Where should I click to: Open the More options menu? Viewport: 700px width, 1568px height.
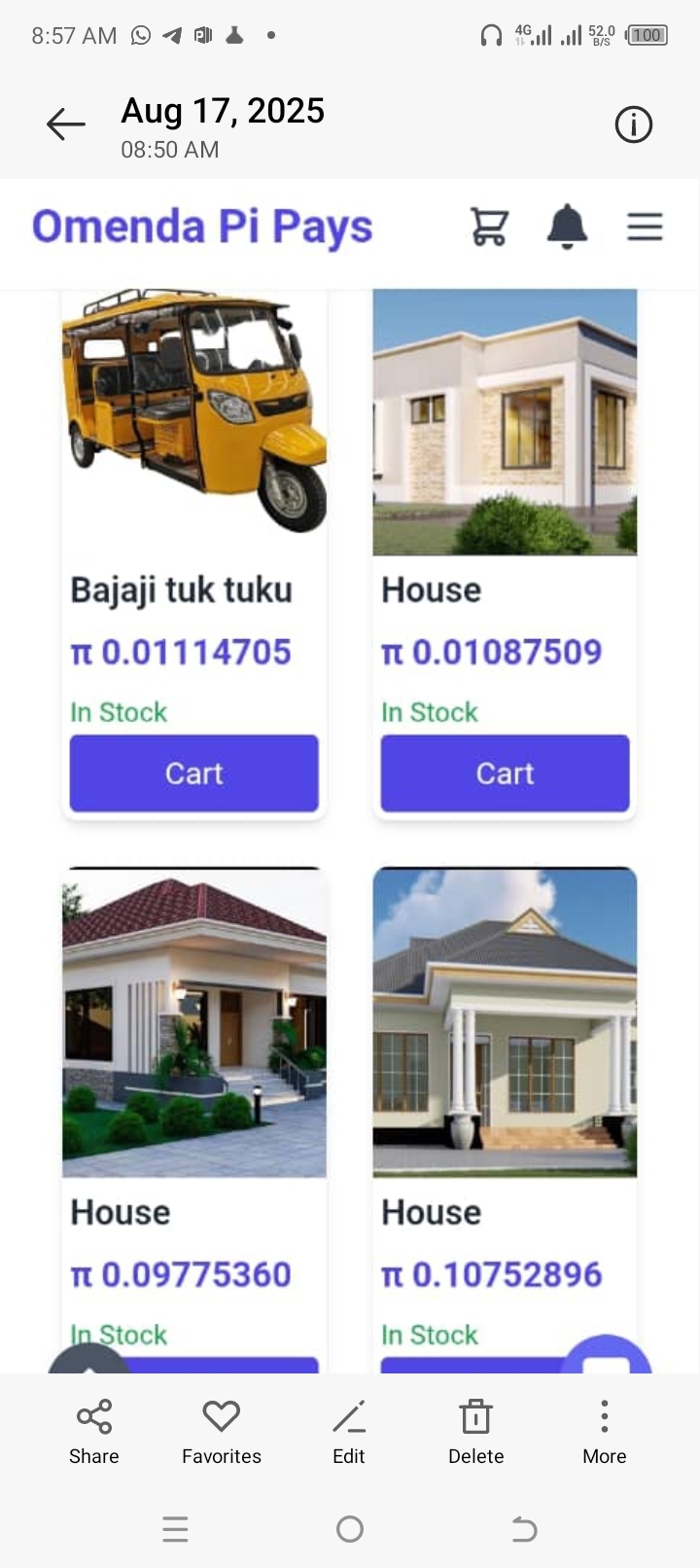click(604, 1431)
